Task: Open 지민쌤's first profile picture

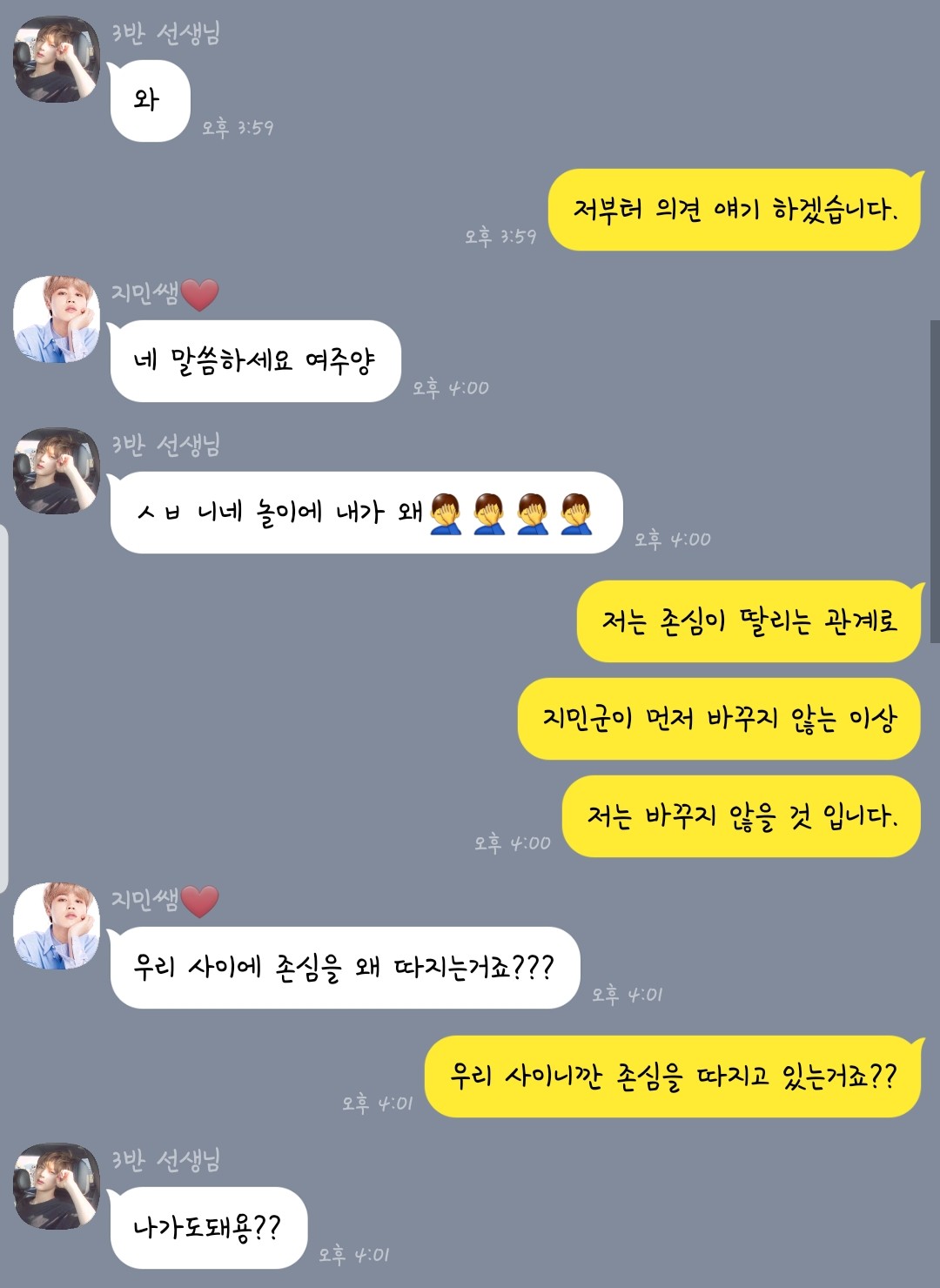Action: click(55, 320)
